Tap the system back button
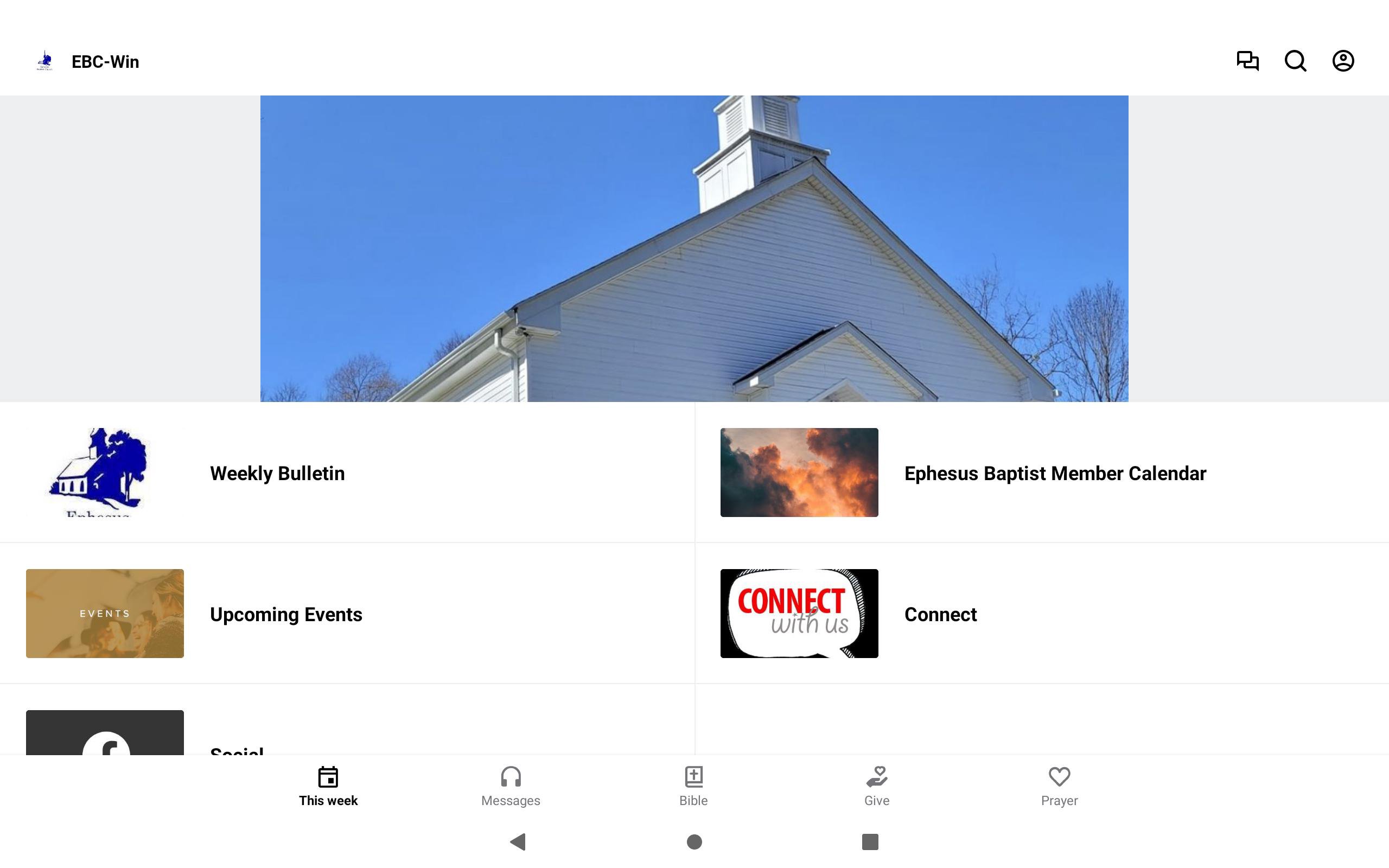Viewport: 1389px width, 868px height. pos(518,841)
